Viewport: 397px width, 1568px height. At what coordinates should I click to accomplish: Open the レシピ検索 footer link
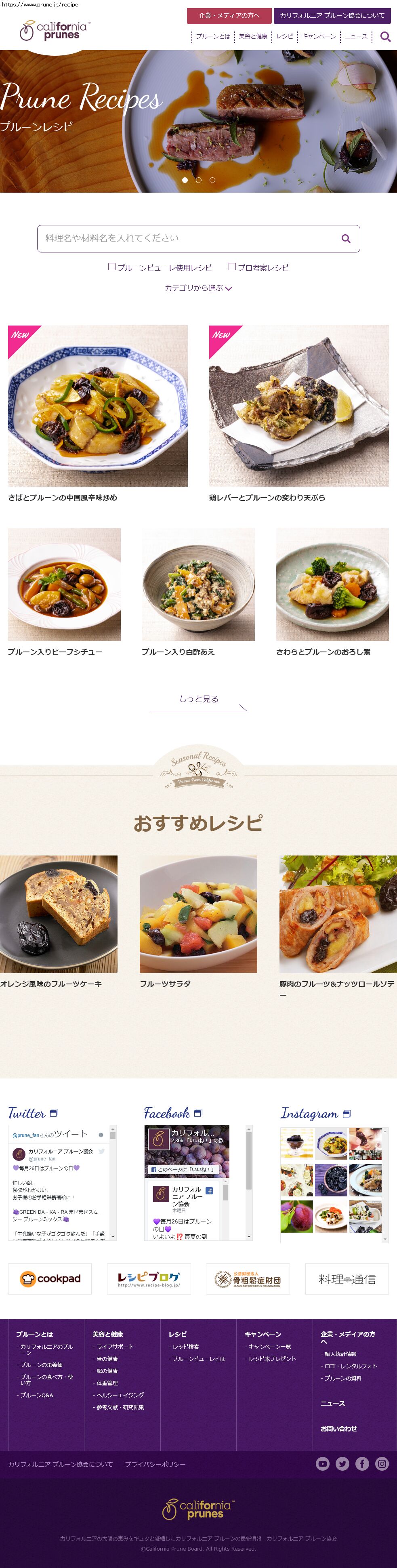coord(186,1346)
